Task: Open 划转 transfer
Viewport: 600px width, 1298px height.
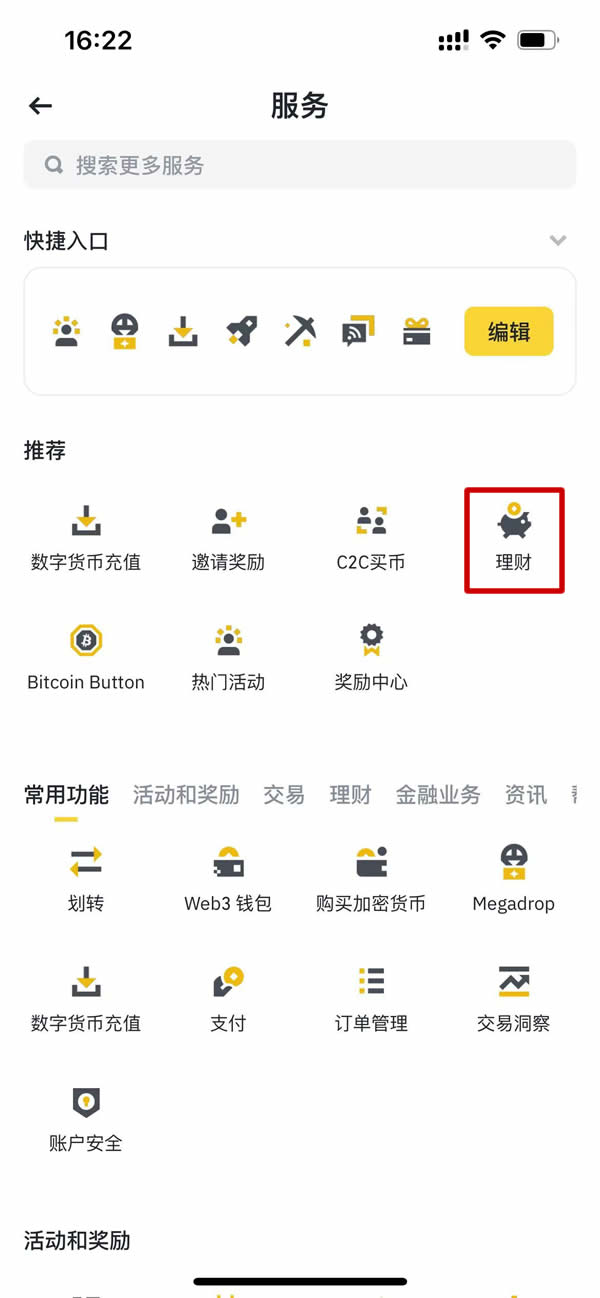Action: (86, 880)
